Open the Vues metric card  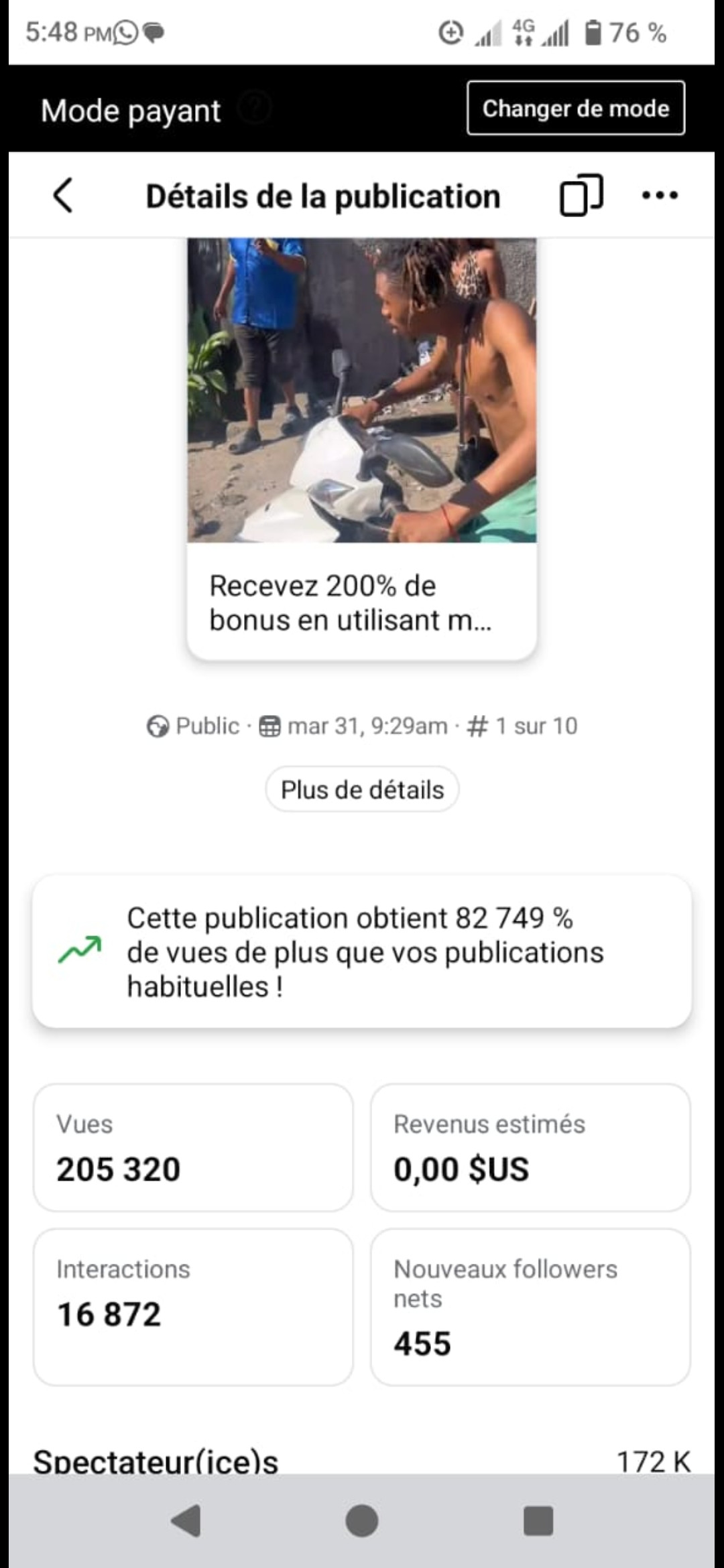pos(193,1147)
